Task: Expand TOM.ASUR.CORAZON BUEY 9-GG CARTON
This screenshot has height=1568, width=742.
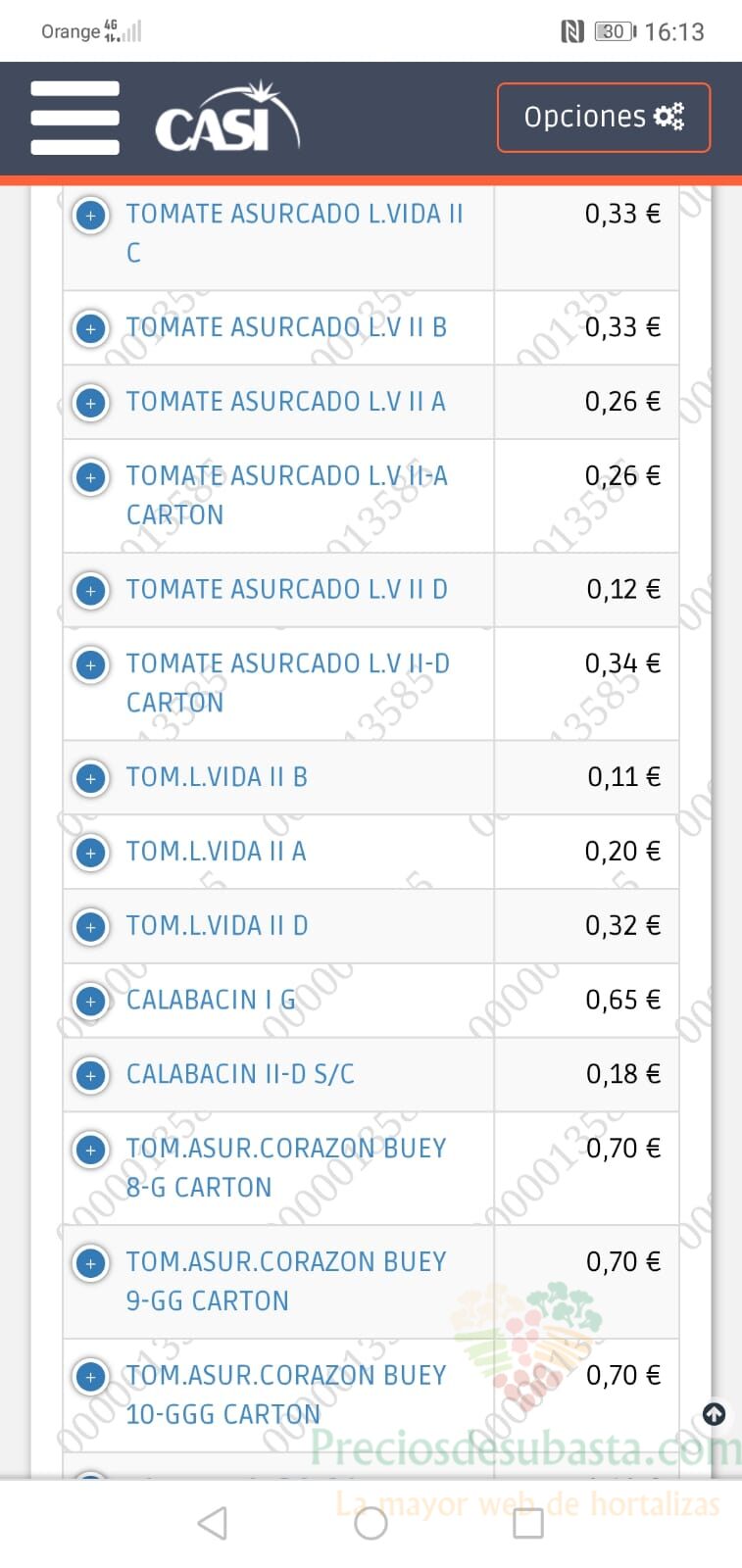Action: pyautogui.click(x=91, y=1263)
